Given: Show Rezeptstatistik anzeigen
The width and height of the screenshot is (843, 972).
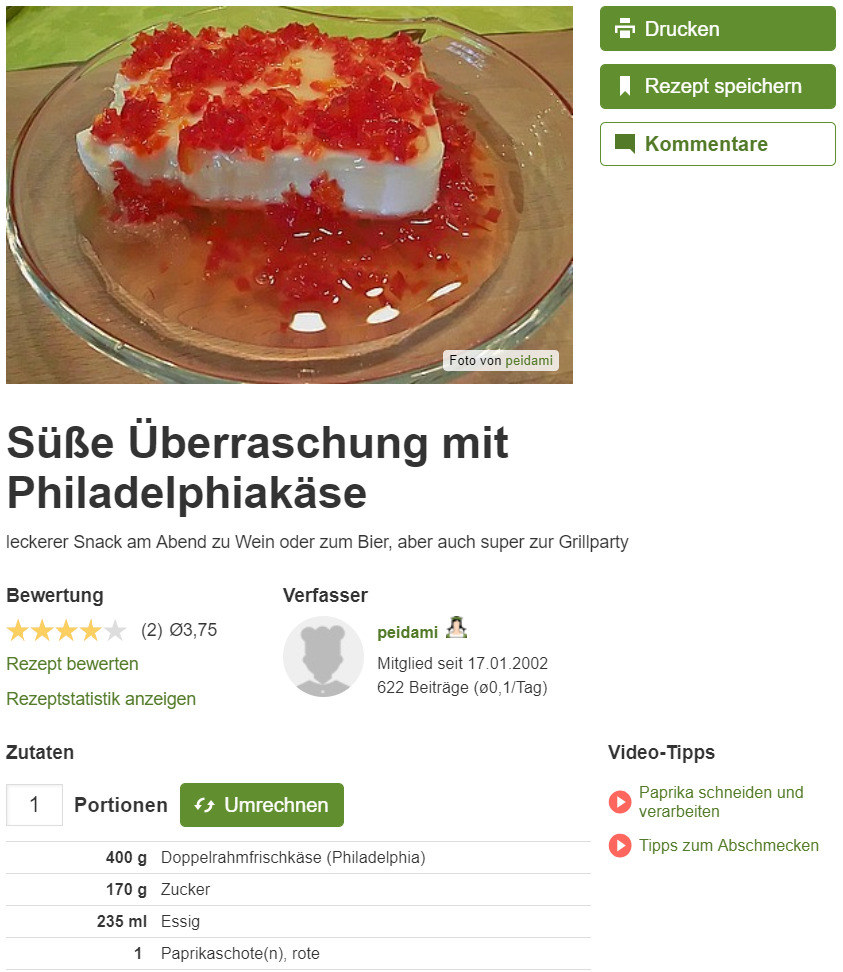Looking at the screenshot, I should (101, 699).
